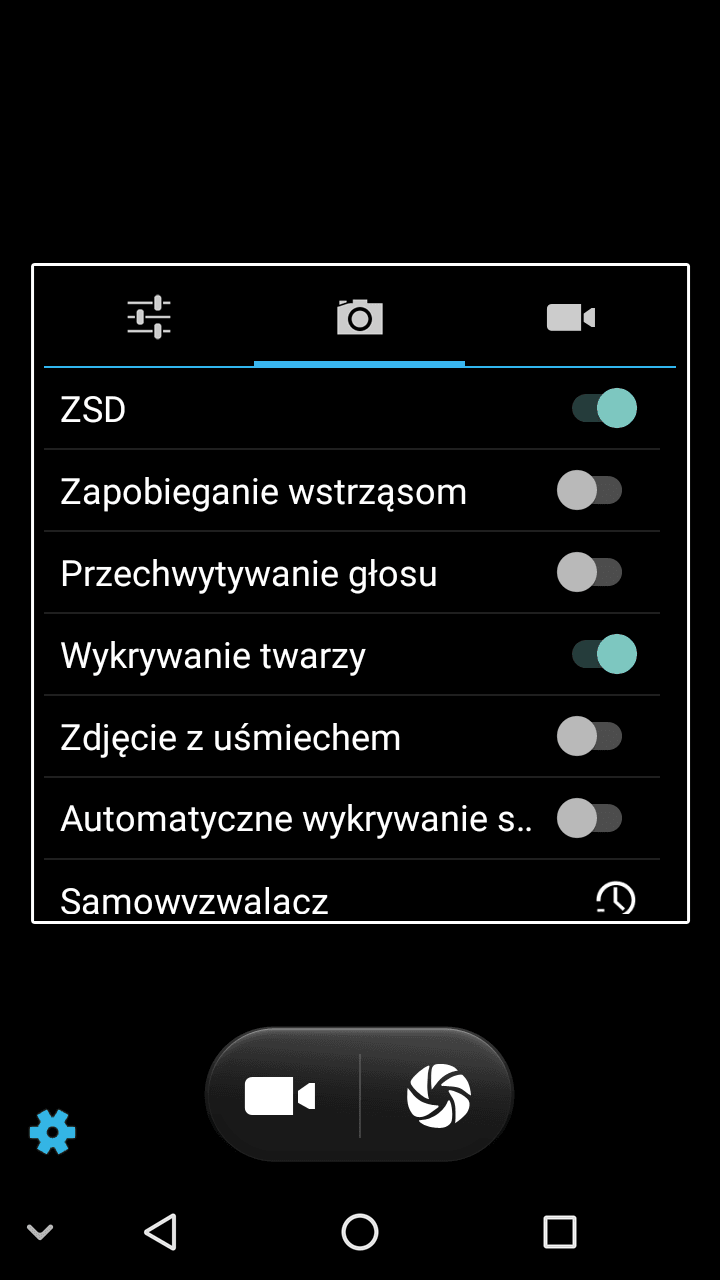Open the video settings tab
This screenshot has height=1280, width=720.
tap(571, 318)
